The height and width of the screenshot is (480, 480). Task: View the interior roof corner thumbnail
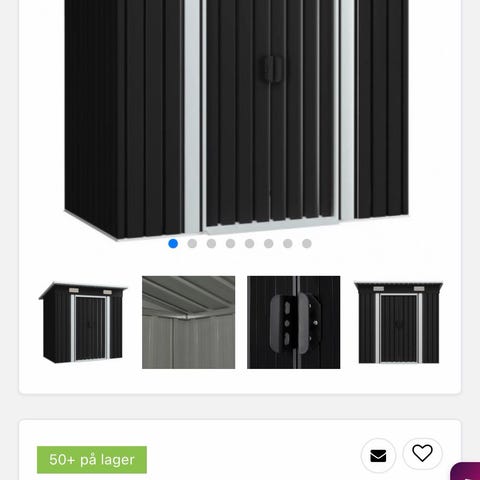[188, 322]
